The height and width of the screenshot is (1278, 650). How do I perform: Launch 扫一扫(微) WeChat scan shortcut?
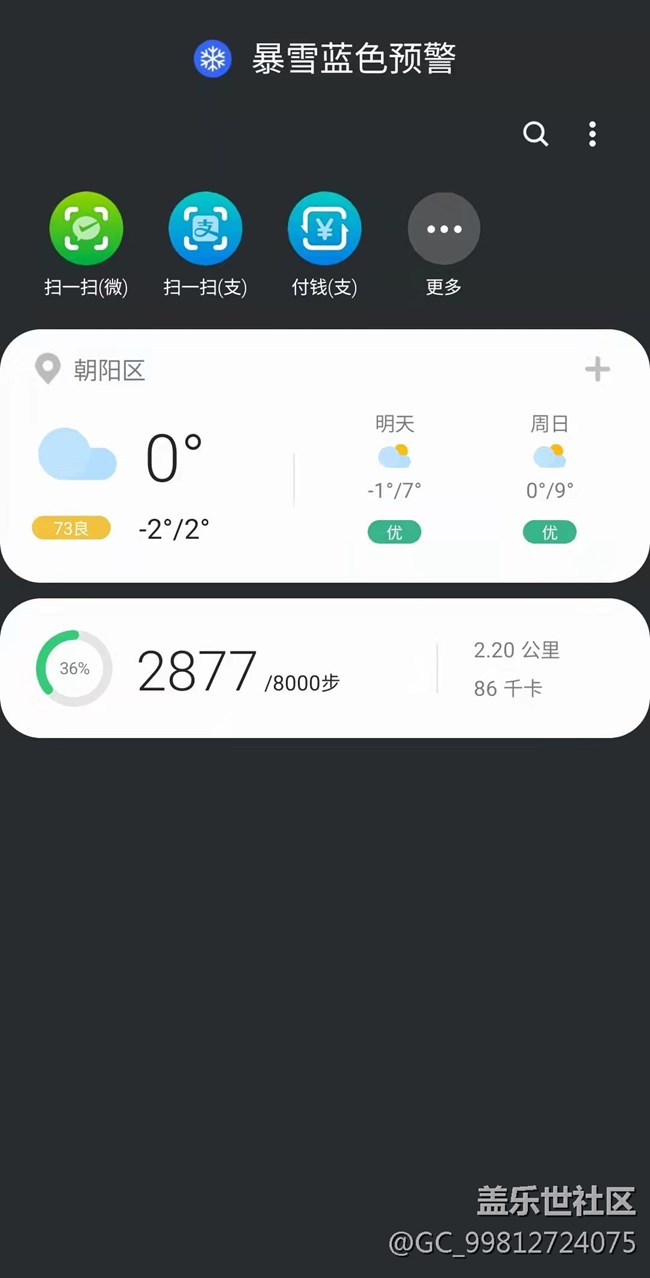[86, 229]
